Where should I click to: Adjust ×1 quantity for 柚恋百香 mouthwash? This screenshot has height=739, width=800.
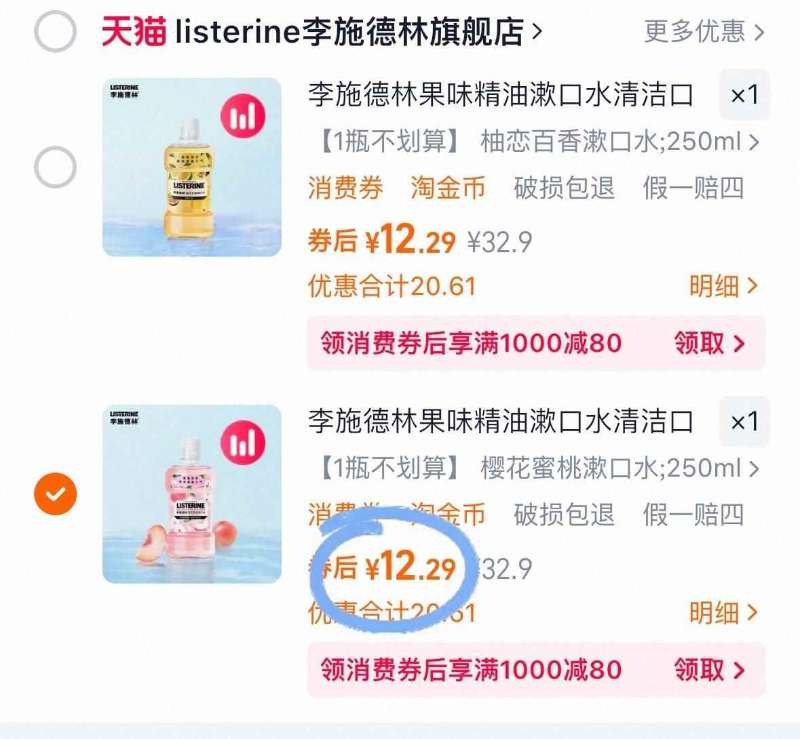[744, 96]
